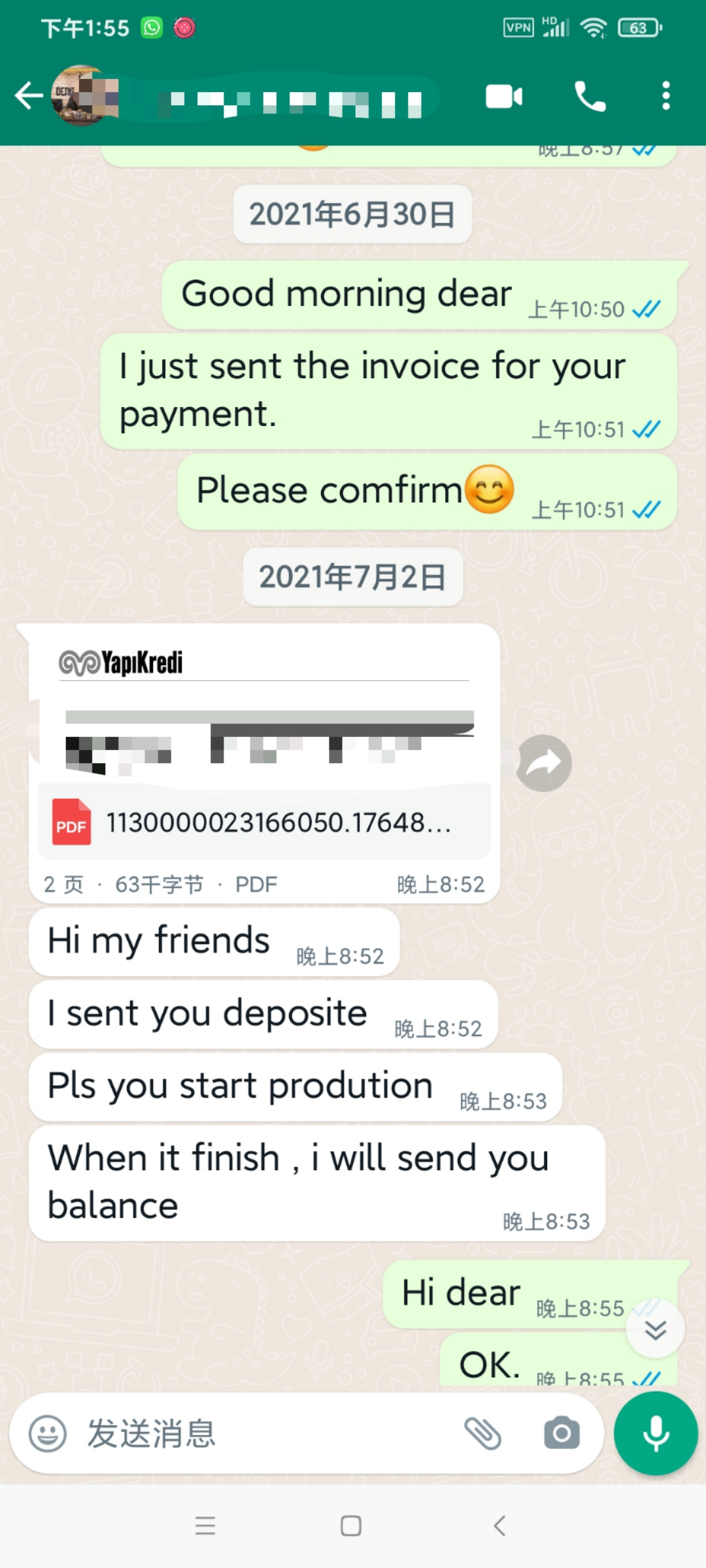The image size is (706, 1568).
Task: Jump to the latest messages
Action: pos(655,1330)
